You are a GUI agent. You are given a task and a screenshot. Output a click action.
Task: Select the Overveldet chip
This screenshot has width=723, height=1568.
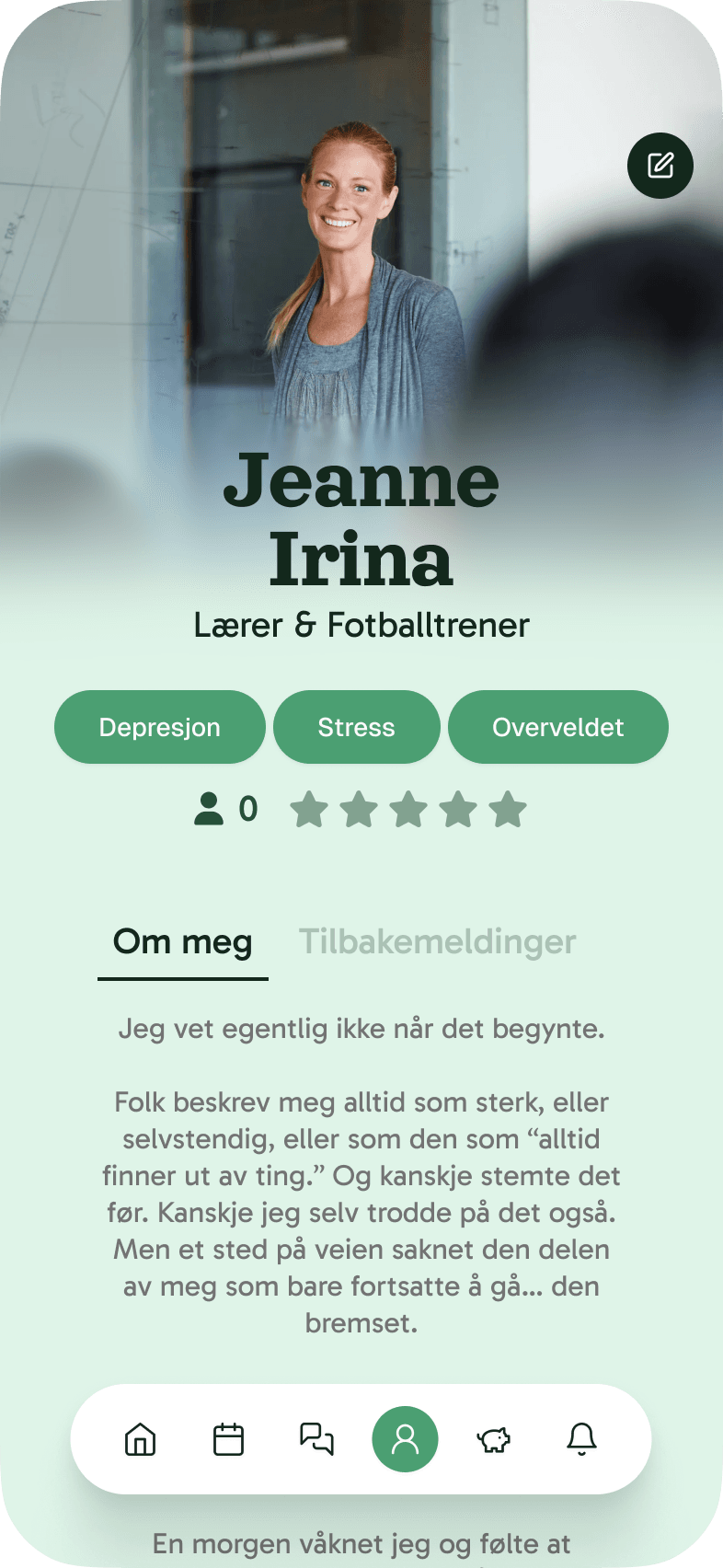[x=558, y=727]
